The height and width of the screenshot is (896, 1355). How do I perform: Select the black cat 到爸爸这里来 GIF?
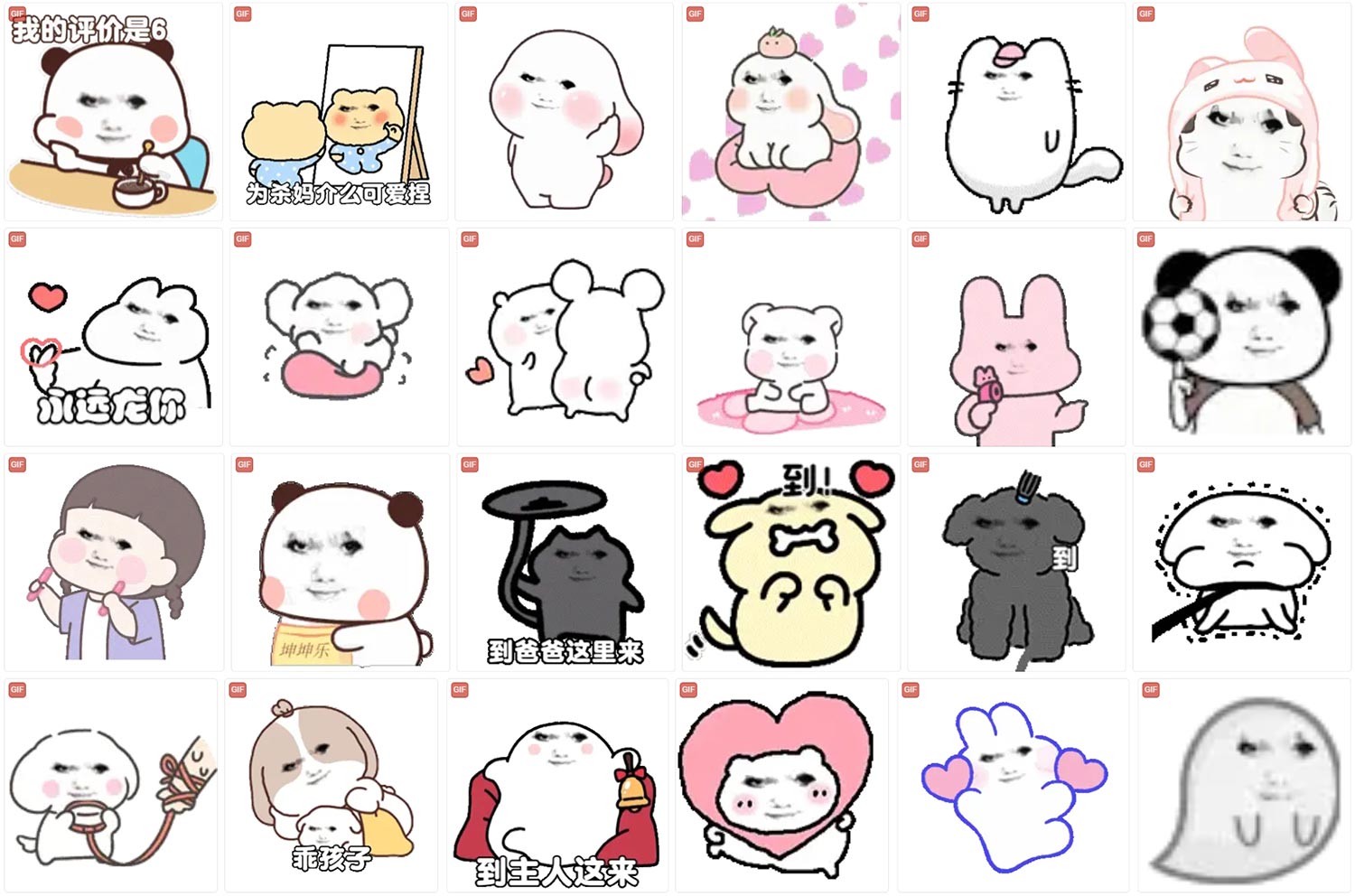pyautogui.click(x=565, y=562)
